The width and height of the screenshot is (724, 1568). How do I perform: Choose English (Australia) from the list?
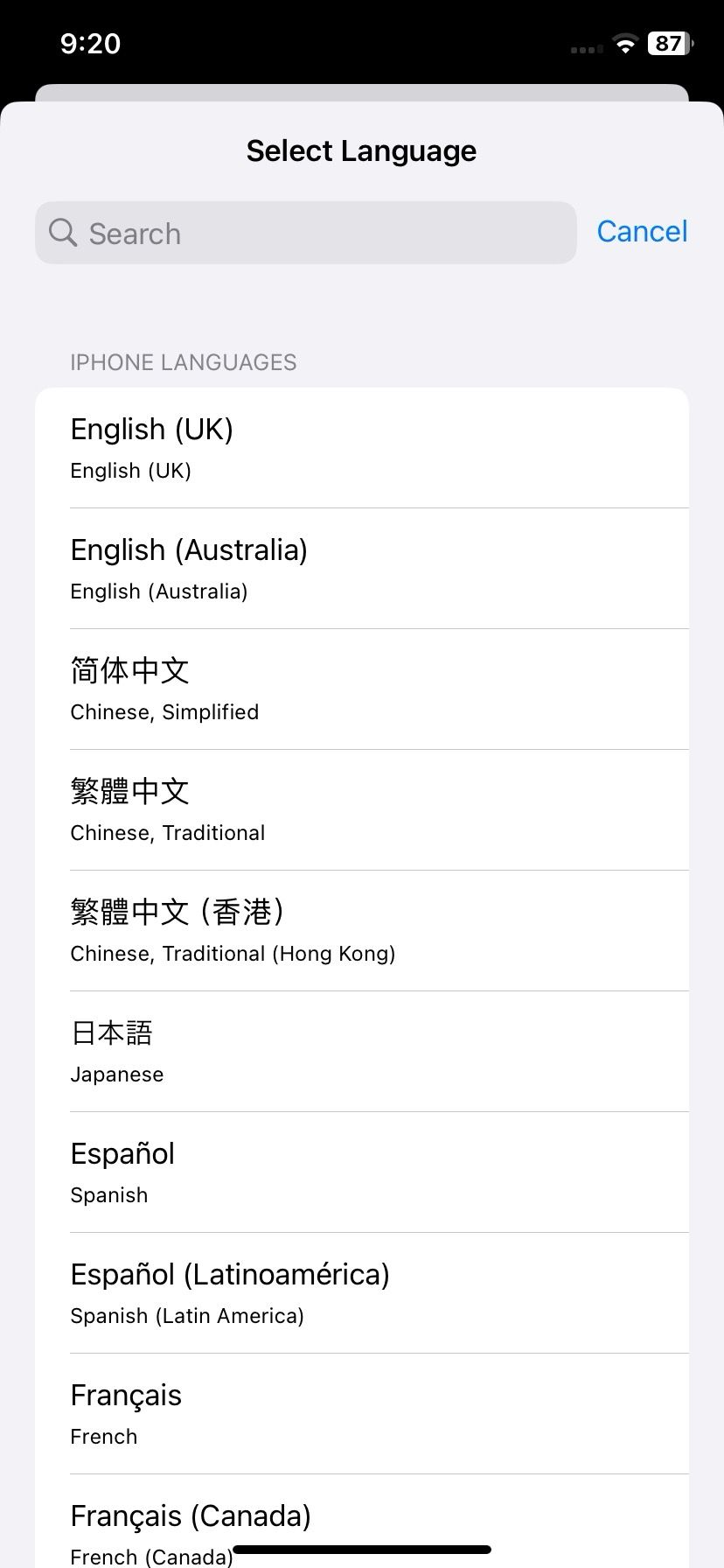(361, 567)
